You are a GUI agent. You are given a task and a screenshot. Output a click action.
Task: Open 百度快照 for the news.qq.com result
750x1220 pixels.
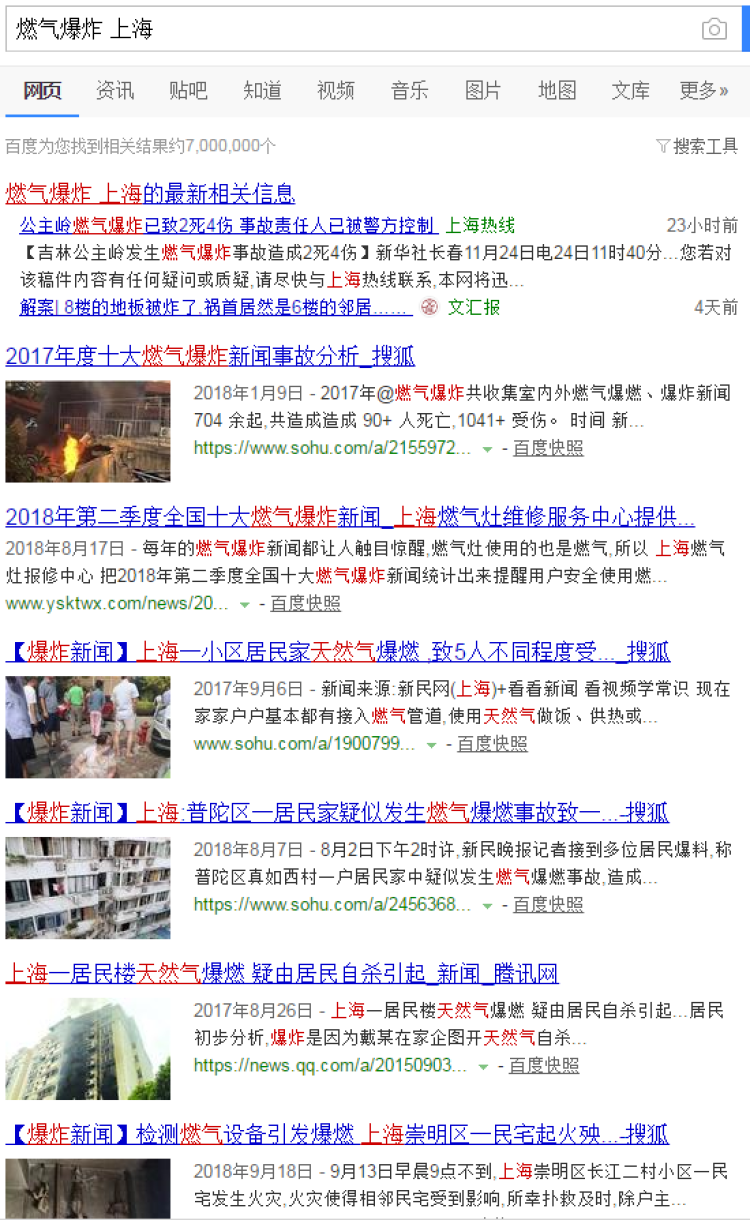tap(544, 1065)
